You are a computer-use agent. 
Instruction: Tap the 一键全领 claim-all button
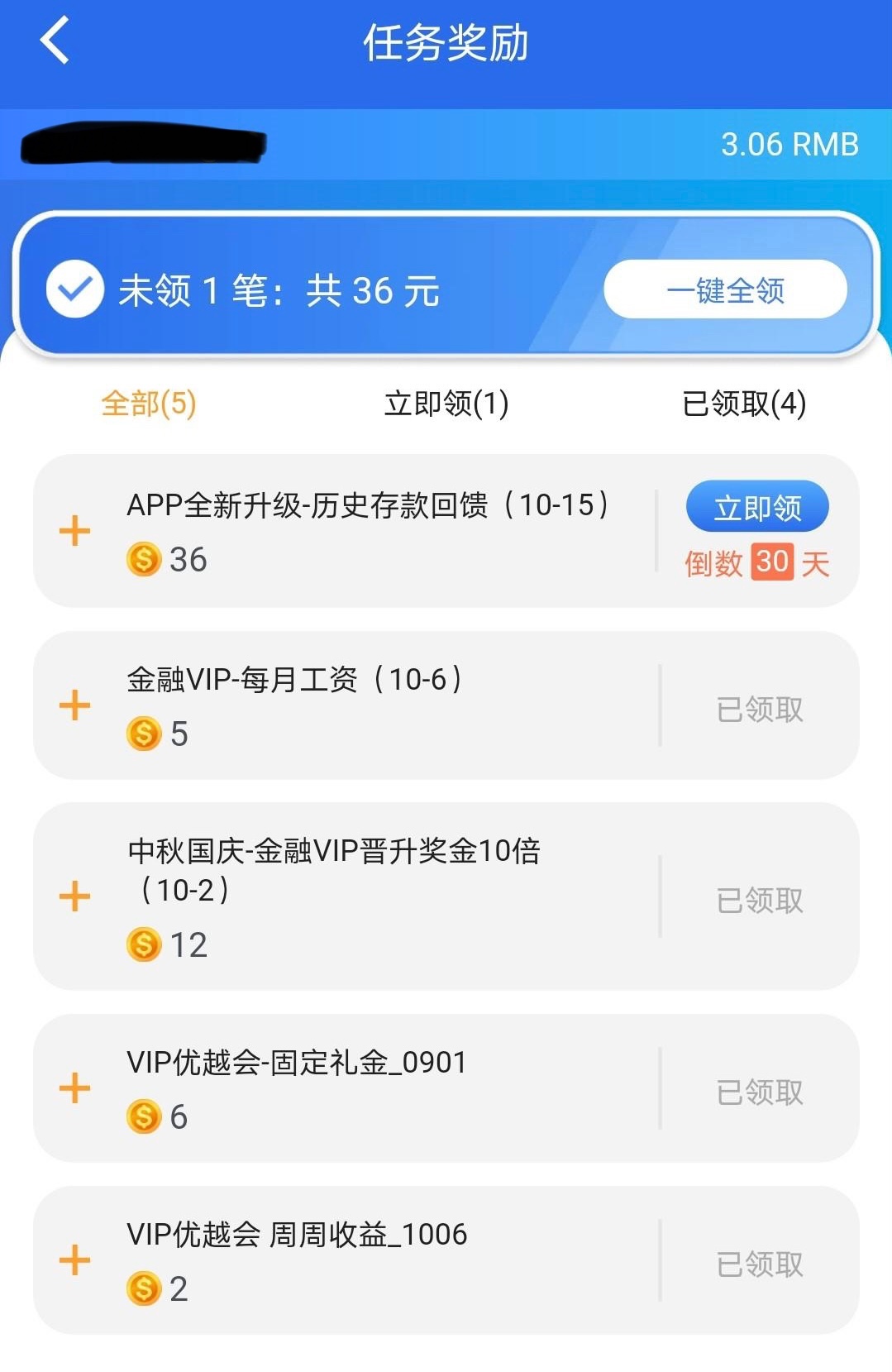(725, 289)
